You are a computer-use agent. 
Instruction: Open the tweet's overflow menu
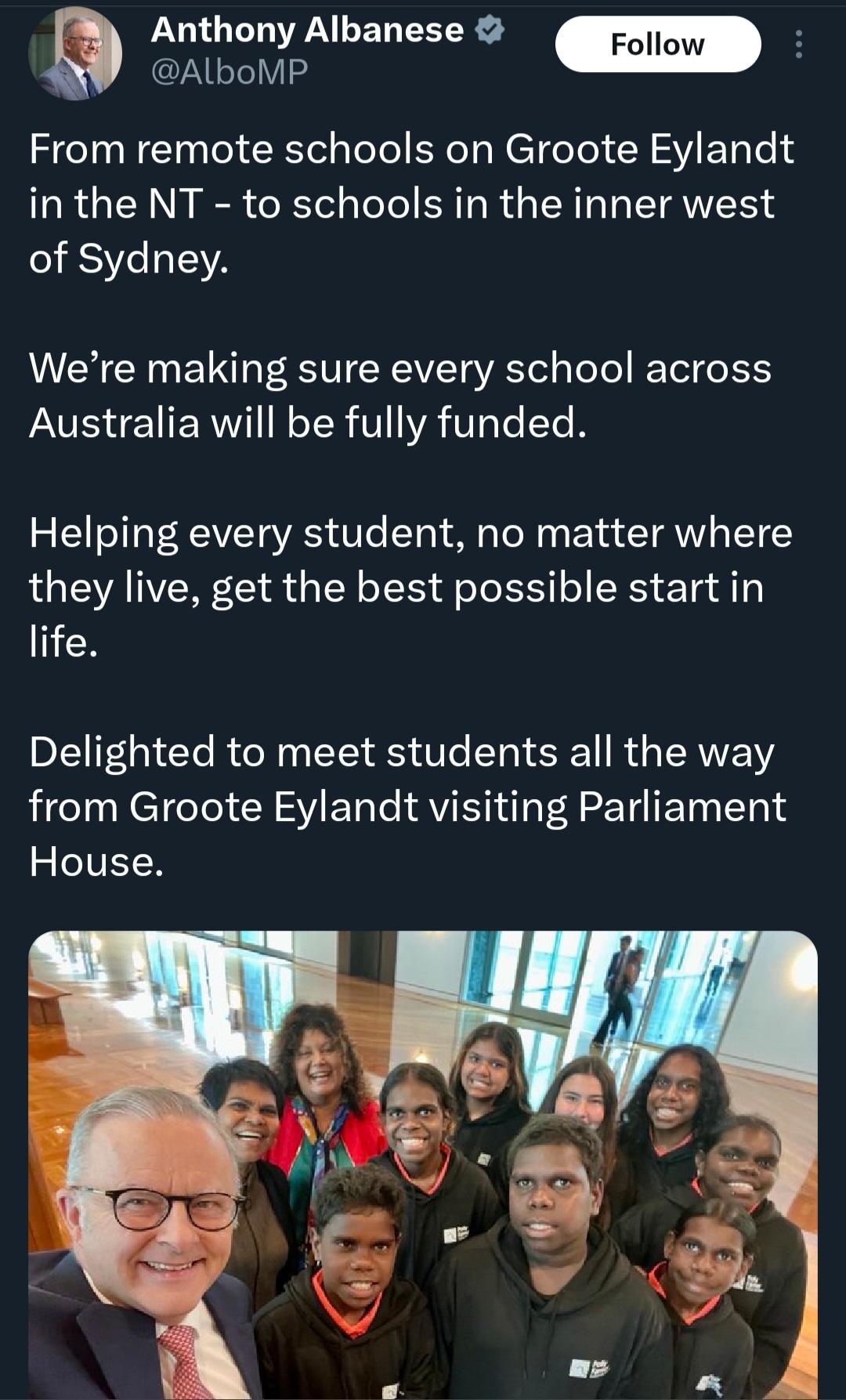tap(798, 45)
